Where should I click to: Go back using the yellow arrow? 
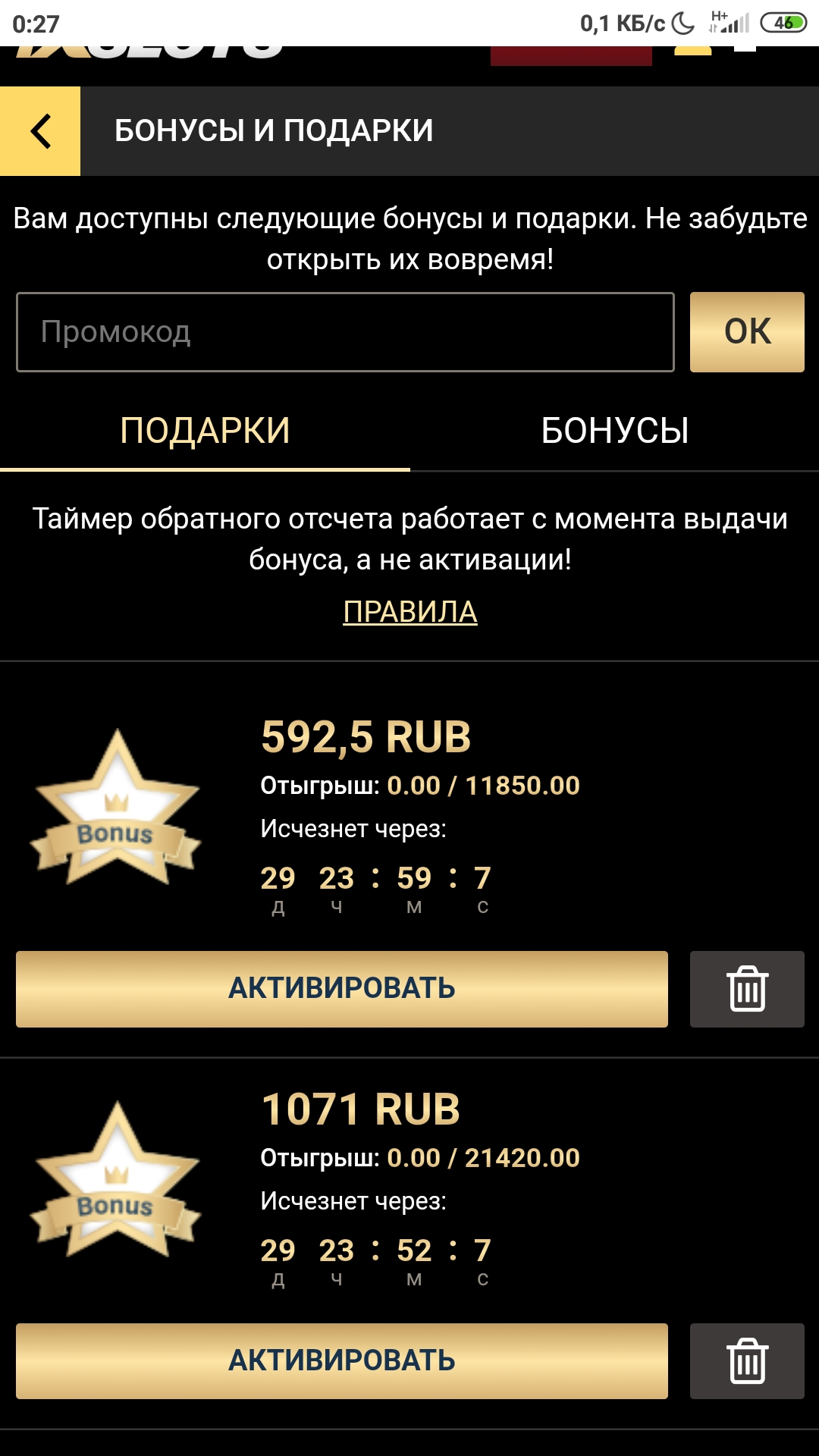40,131
